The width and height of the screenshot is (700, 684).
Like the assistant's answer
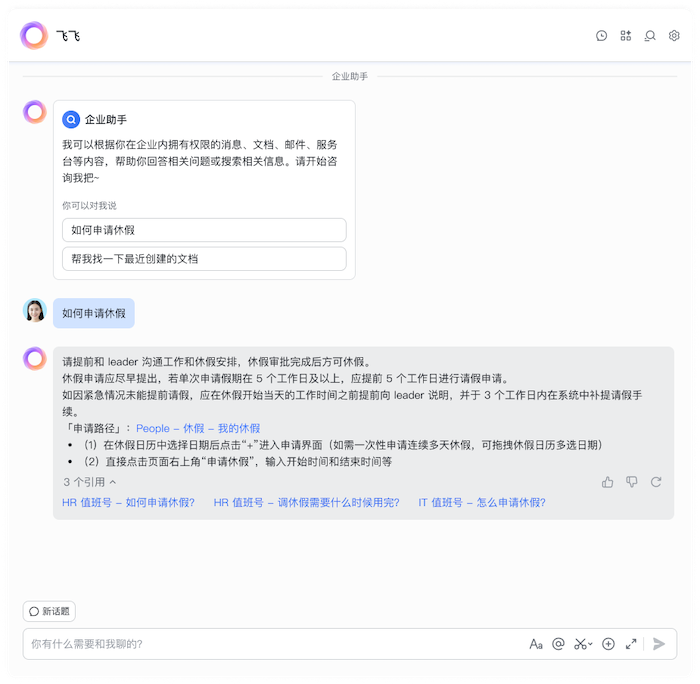click(607, 482)
